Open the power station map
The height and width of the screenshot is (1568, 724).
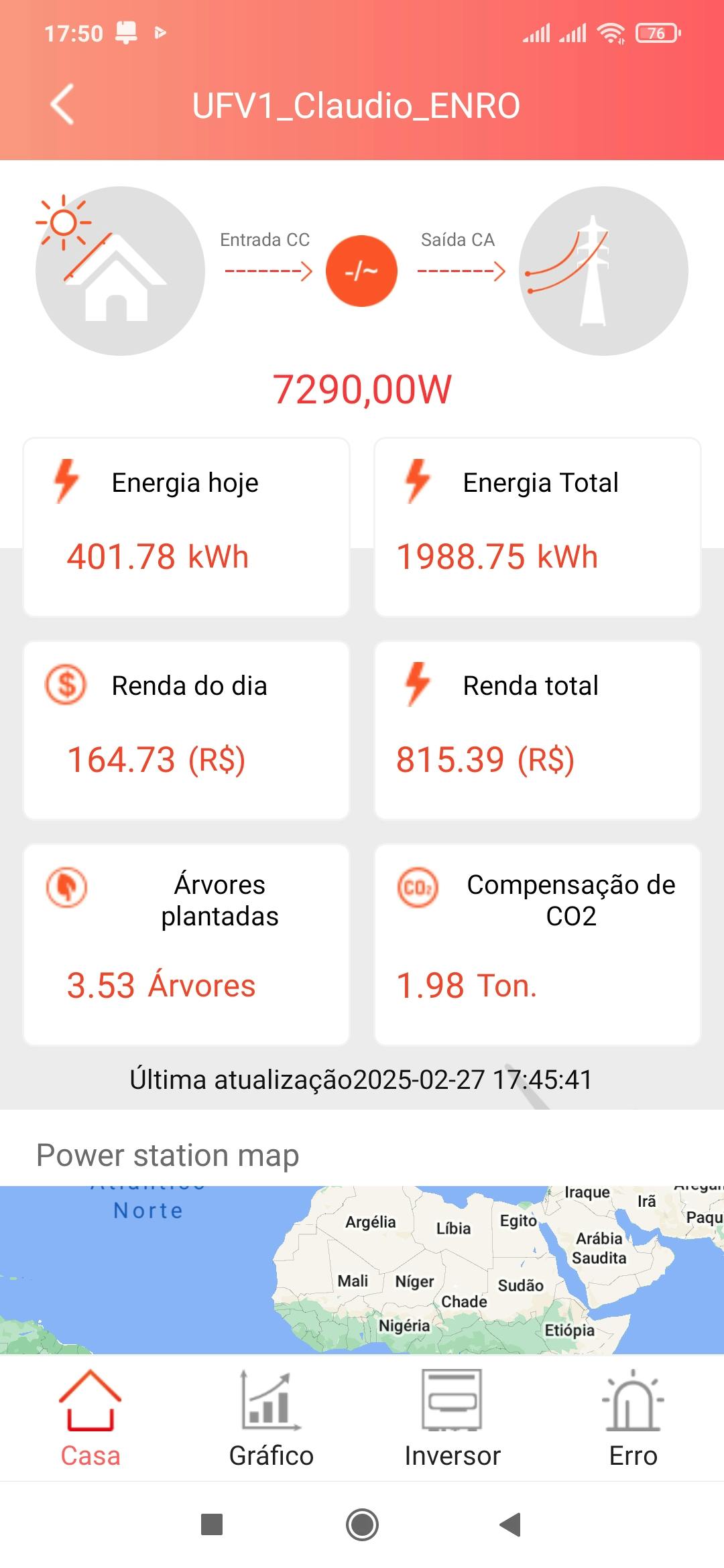tap(362, 1270)
